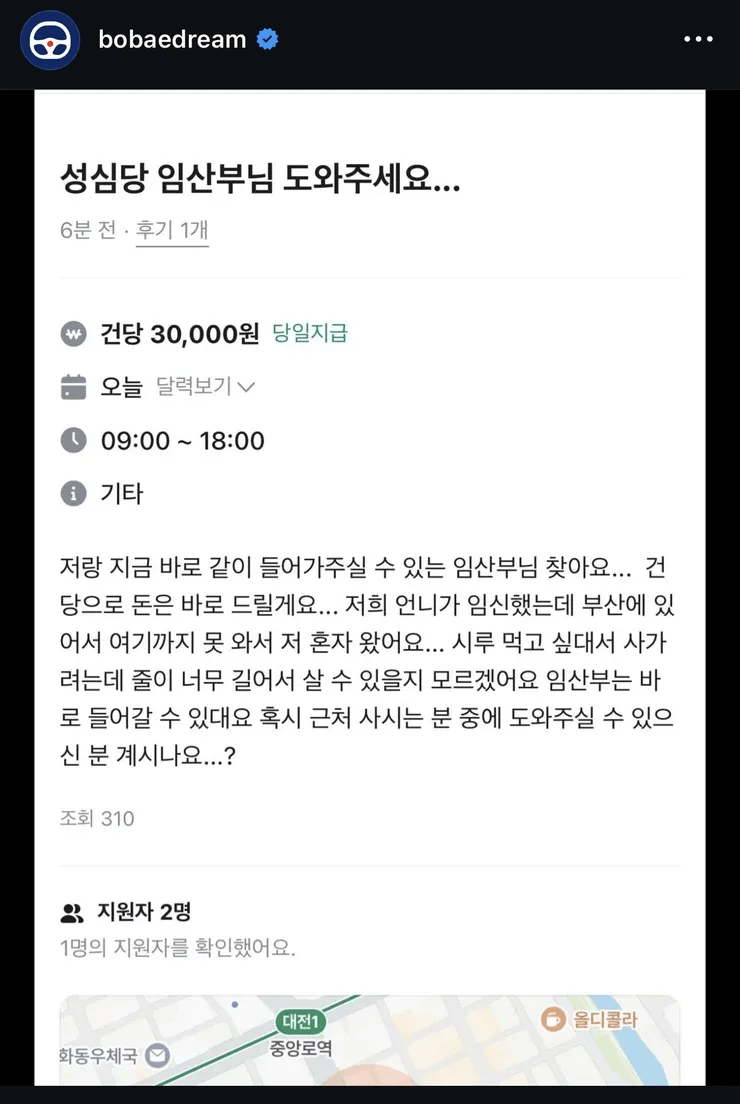Screen dimensions: 740x1104
Task: Click the 조회 310 view count
Action: [97, 818]
